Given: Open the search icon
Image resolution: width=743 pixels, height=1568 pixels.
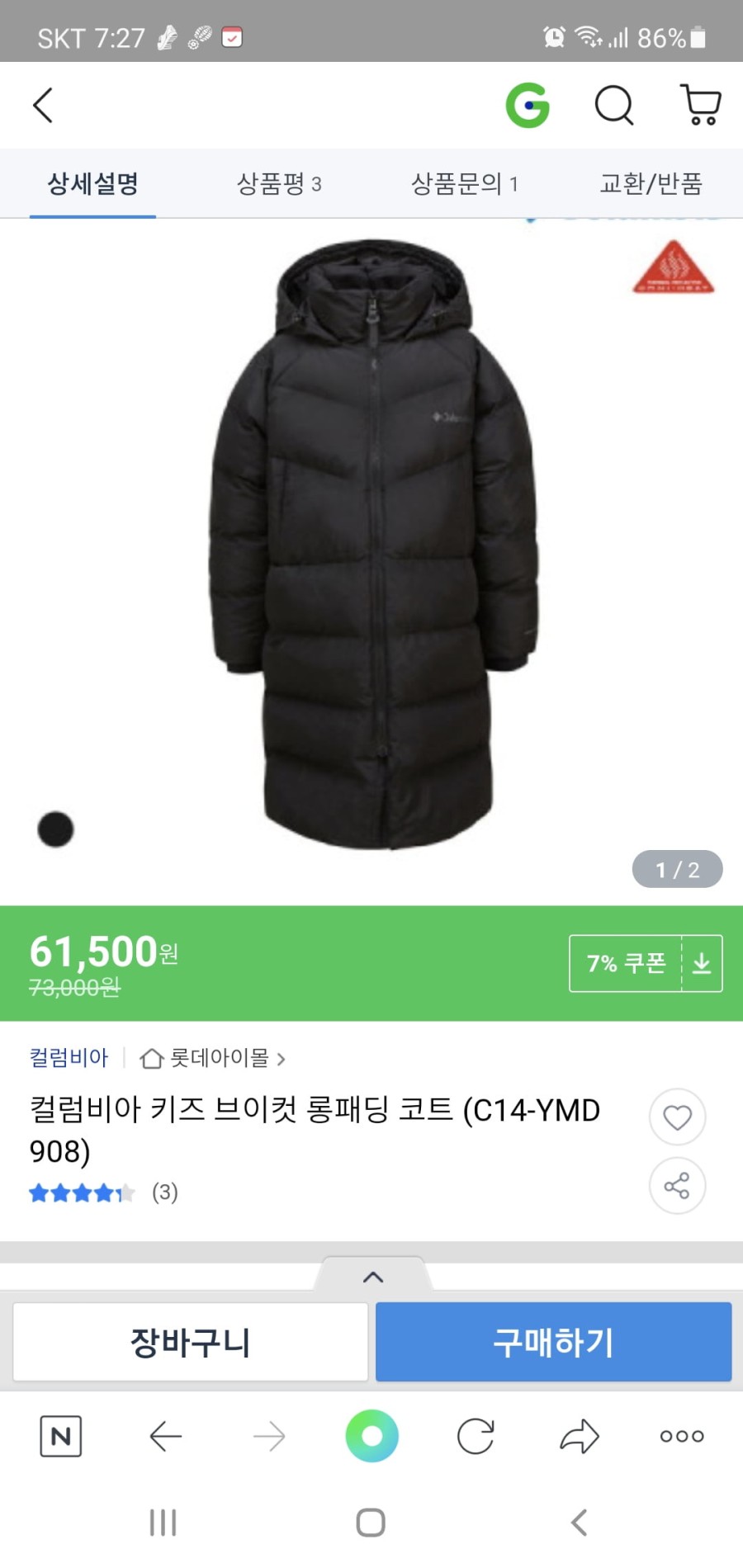Looking at the screenshot, I should 614,106.
